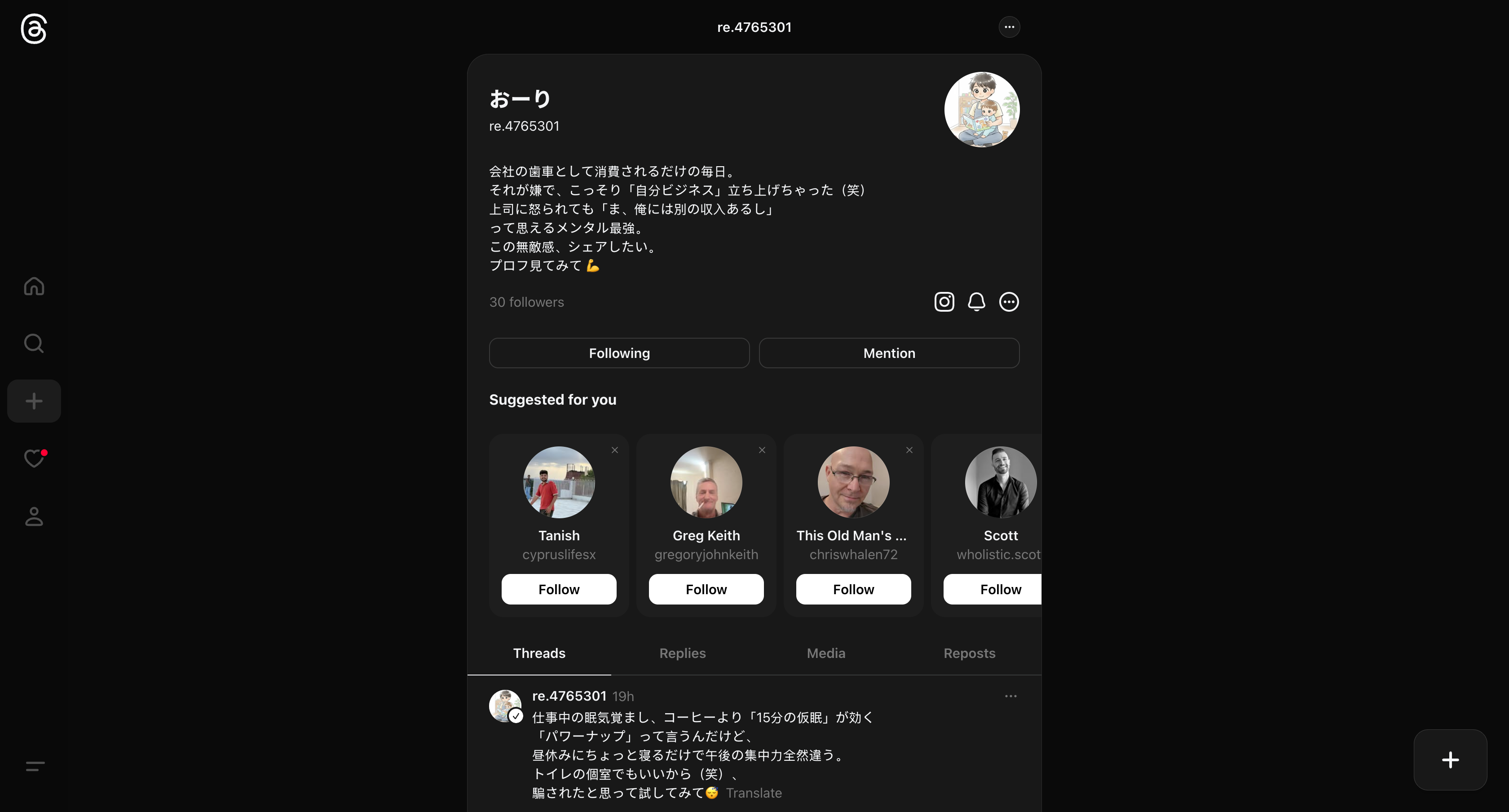Viewport: 1509px width, 812px height.
Task: Open my profile from sidebar
Action: click(34, 517)
